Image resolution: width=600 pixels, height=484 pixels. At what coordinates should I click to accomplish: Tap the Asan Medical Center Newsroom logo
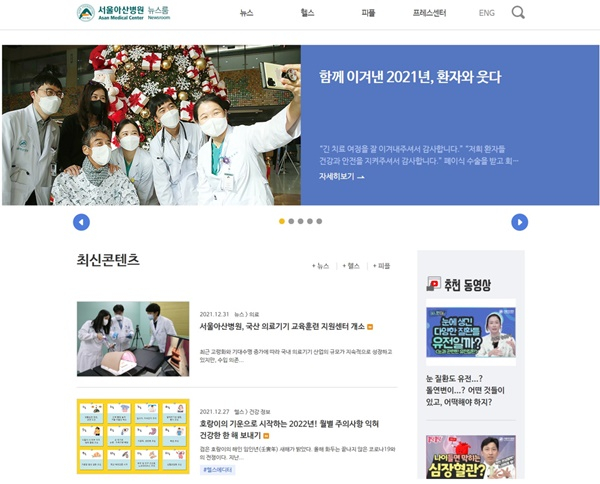click(x=122, y=13)
